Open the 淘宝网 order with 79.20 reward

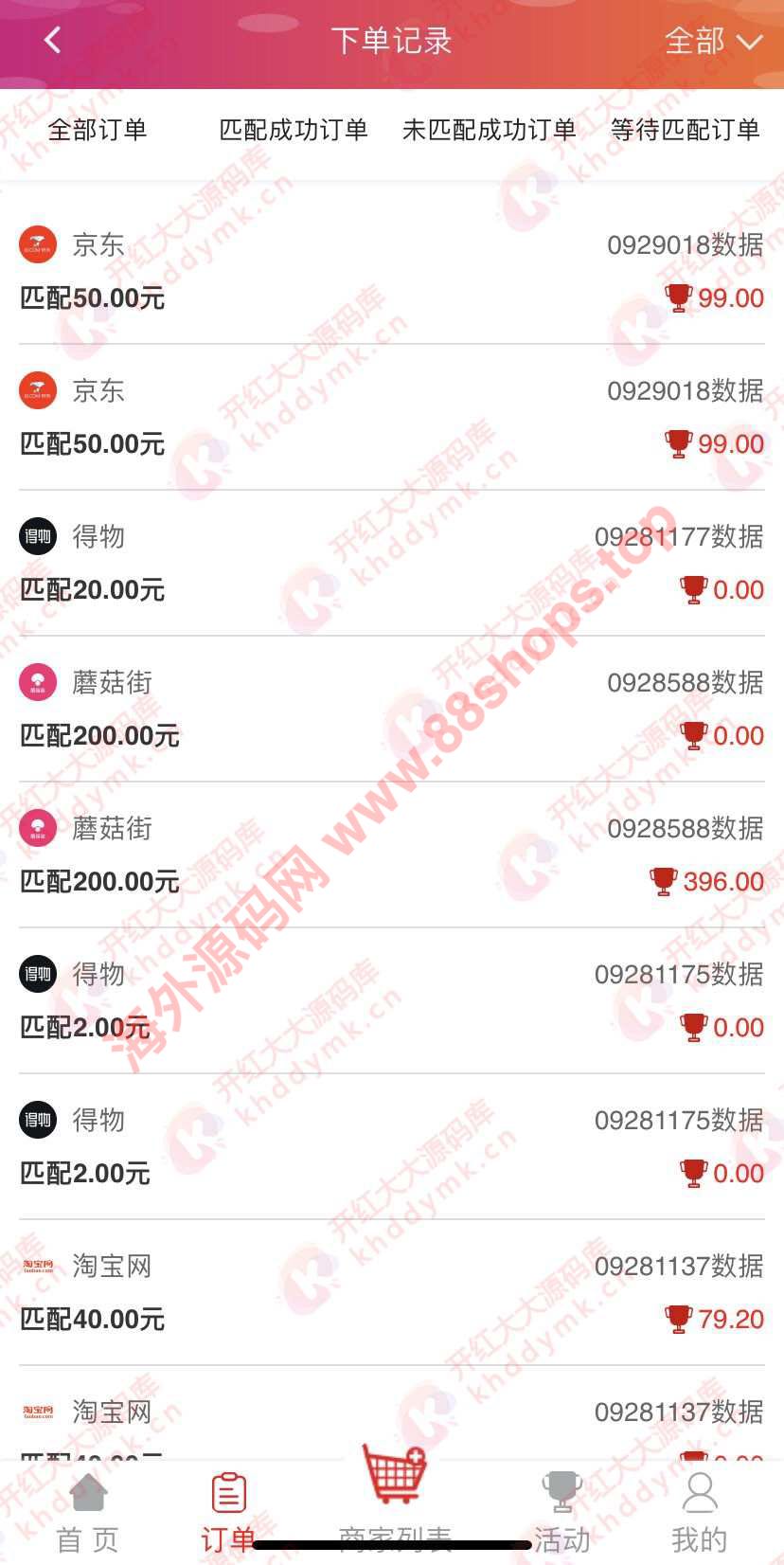(x=392, y=1293)
